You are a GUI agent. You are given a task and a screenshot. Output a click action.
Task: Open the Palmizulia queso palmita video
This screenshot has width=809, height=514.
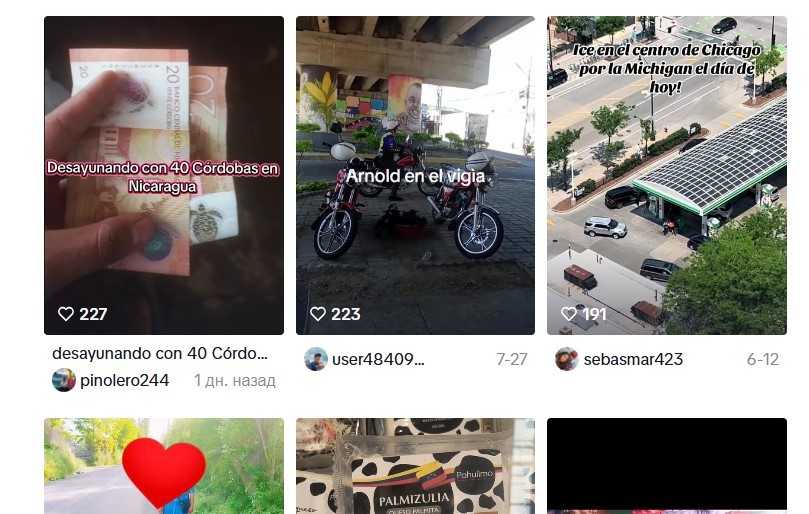tap(415, 466)
